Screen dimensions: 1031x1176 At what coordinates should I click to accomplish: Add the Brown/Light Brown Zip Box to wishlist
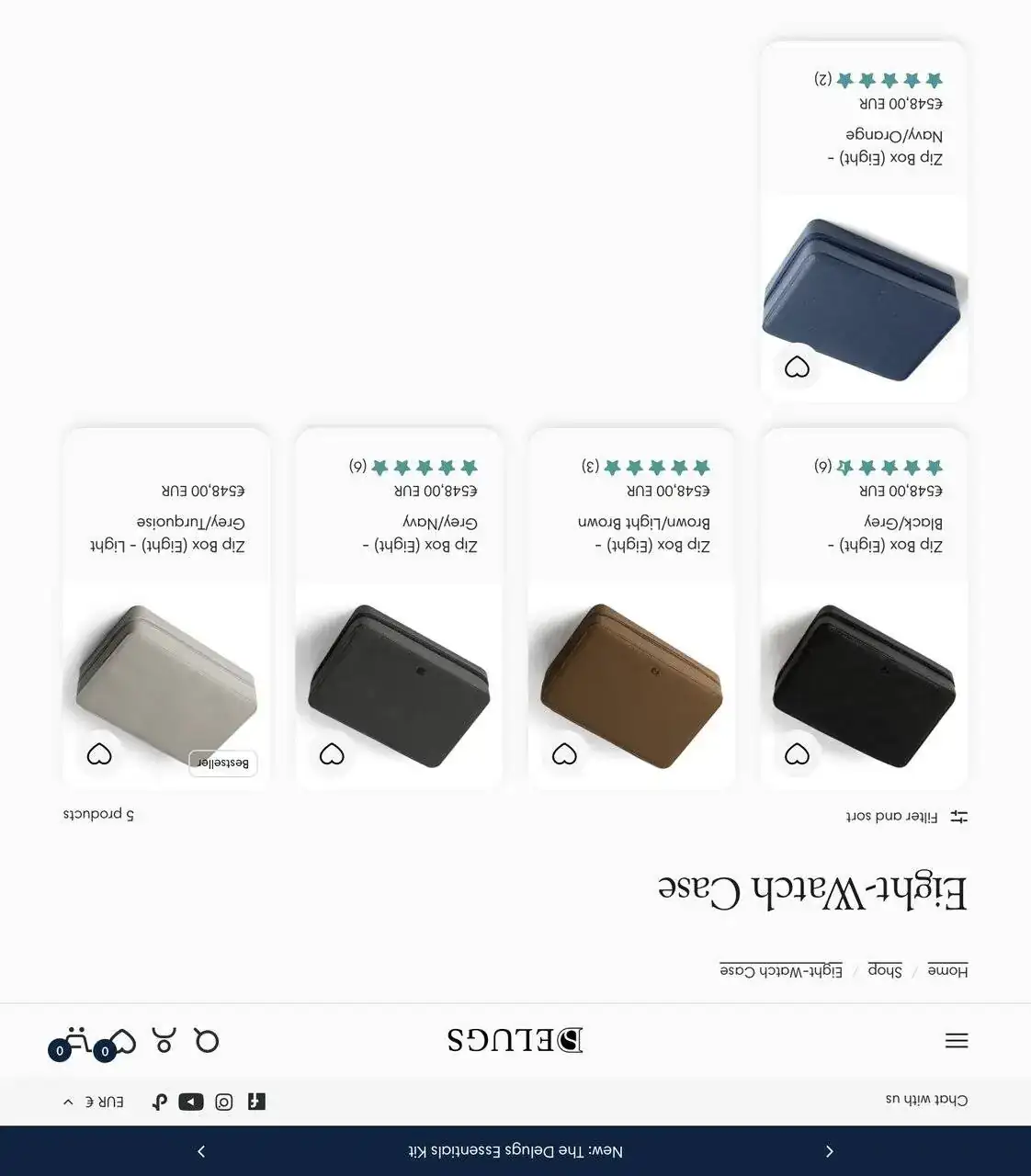coord(564,754)
